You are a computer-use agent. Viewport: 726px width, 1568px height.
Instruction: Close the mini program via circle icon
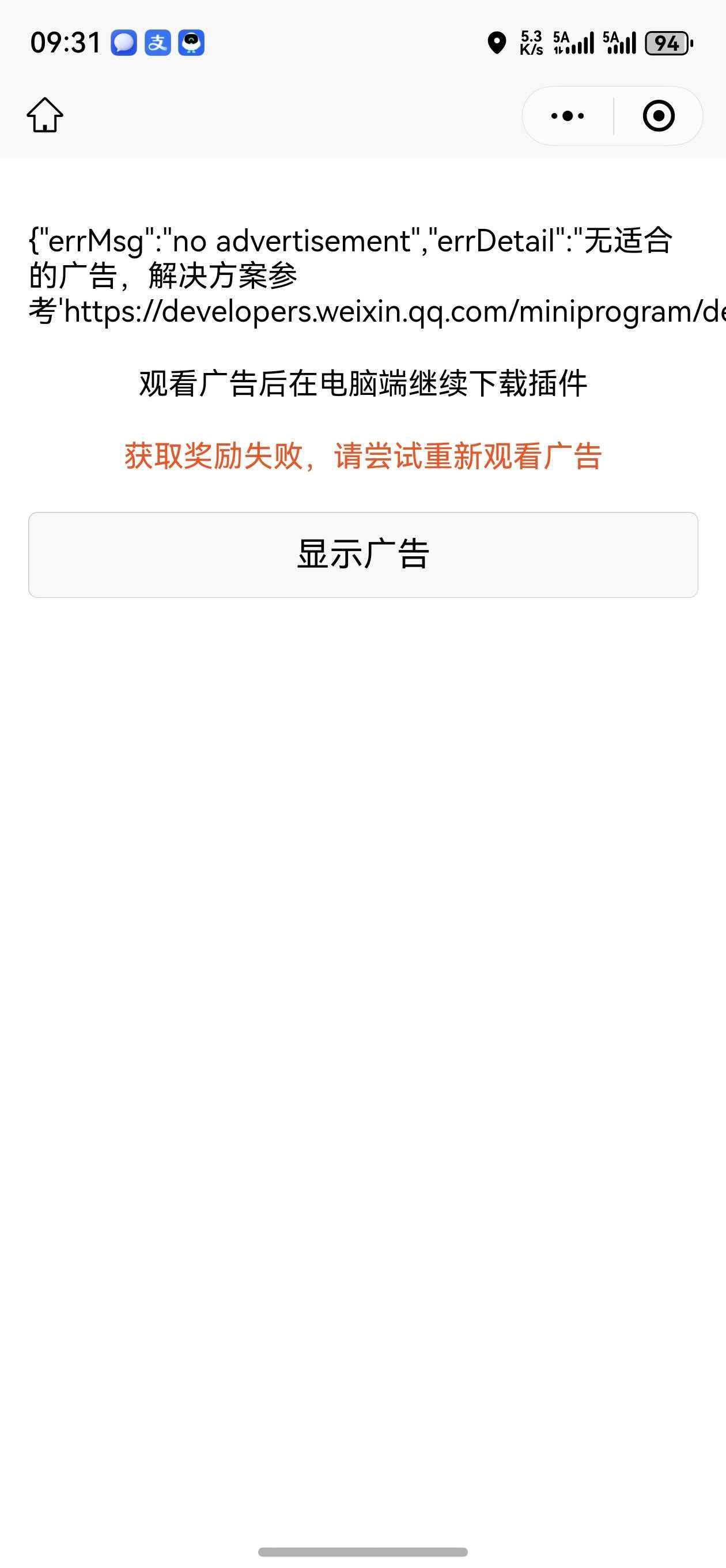[x=659, y=116]
